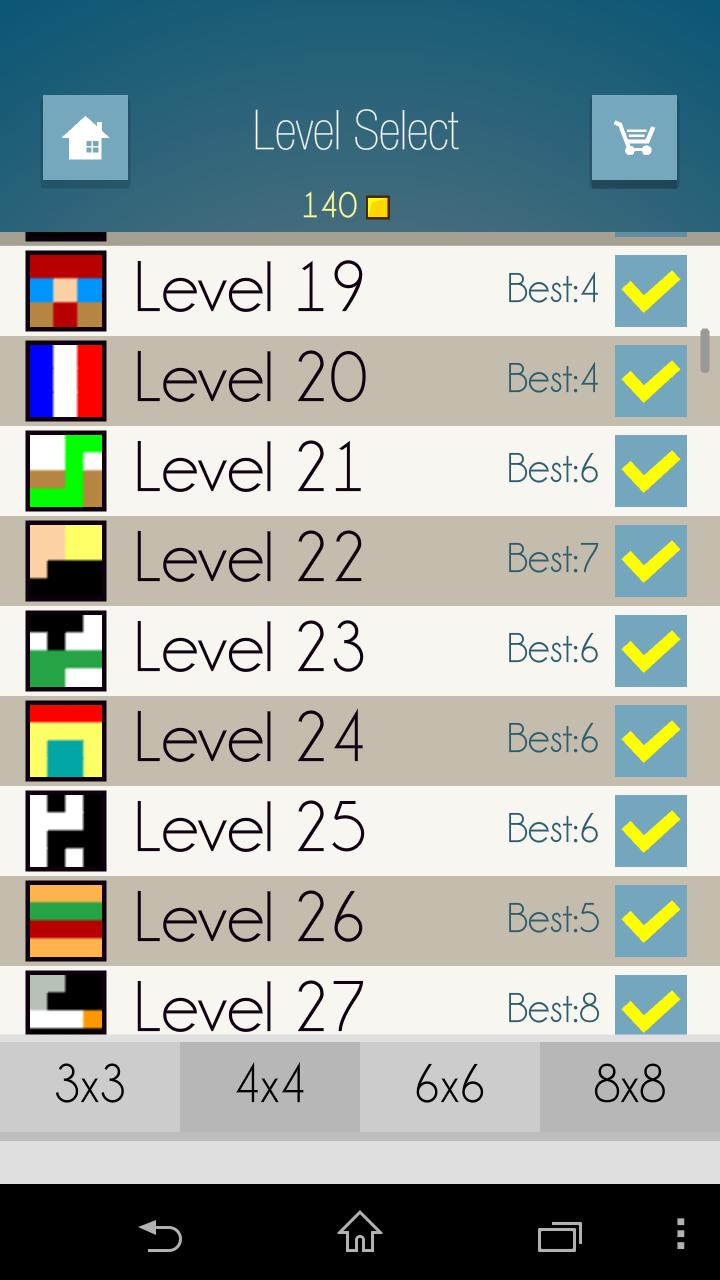Open the shop cart

click(x=634, y=138)
